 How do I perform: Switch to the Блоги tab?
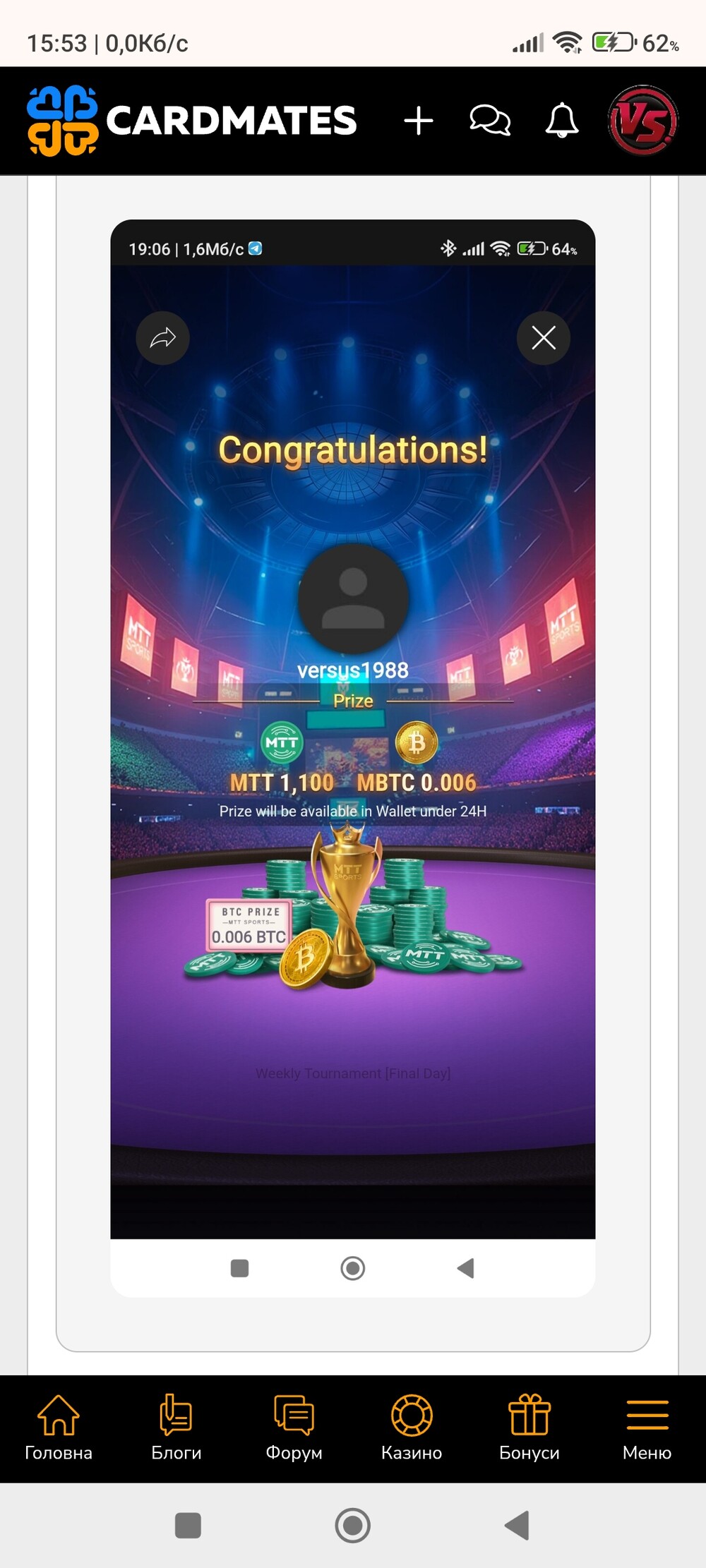[176, 1428]
